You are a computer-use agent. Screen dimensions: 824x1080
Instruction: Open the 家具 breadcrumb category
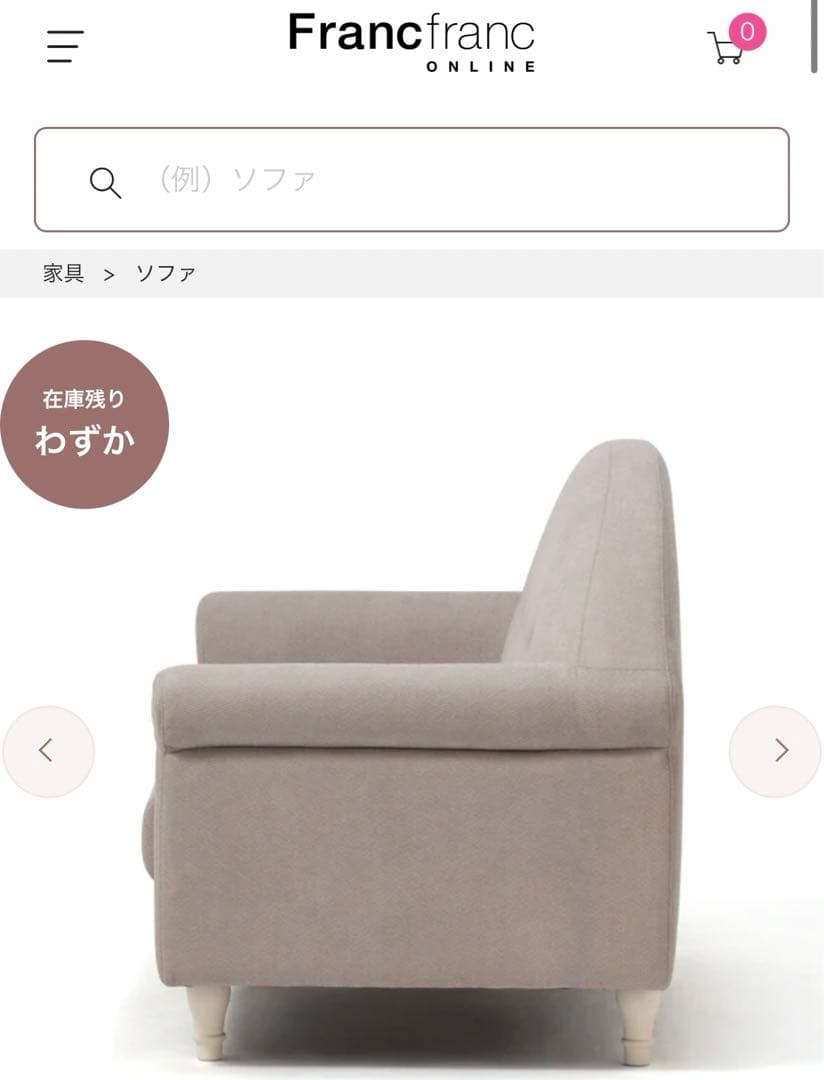(x=63, y=273)
